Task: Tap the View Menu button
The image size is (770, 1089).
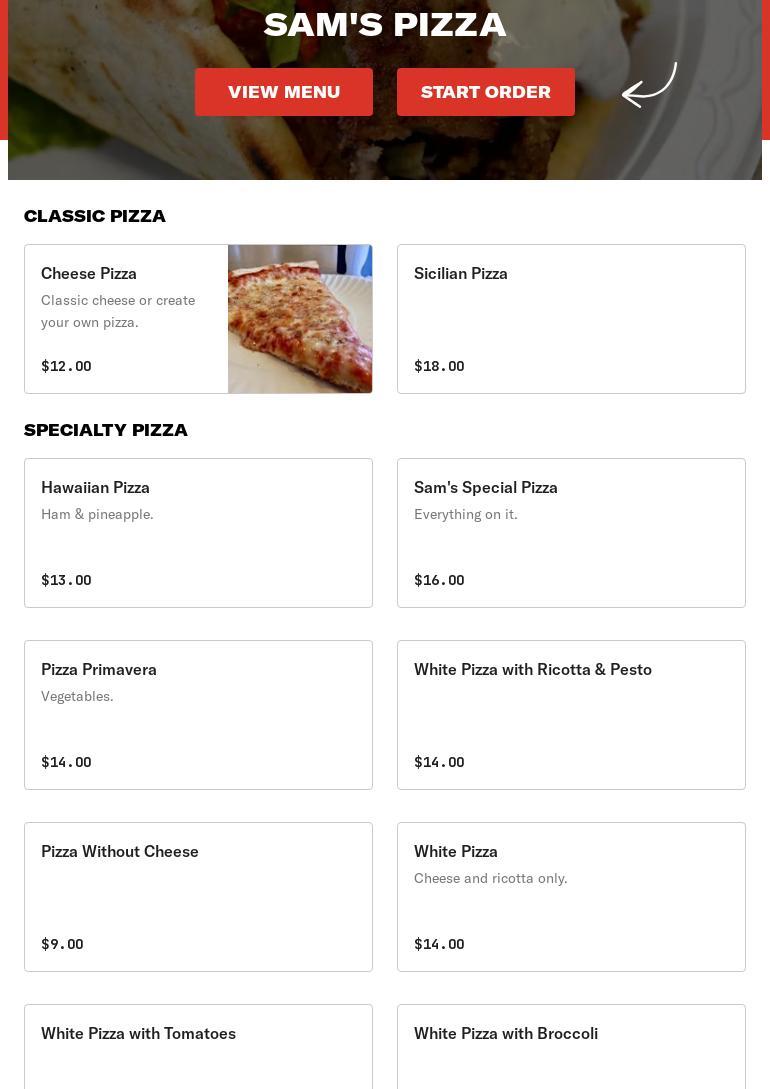Action: tap(284, 92)
